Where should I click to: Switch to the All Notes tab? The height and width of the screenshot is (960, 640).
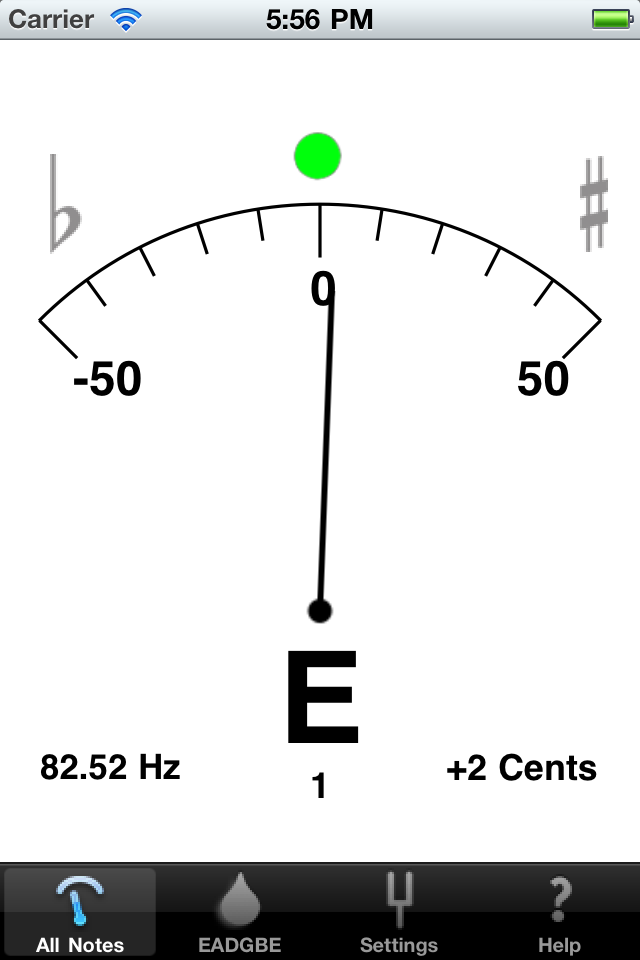pyautogui.click(x=80, y=912)
